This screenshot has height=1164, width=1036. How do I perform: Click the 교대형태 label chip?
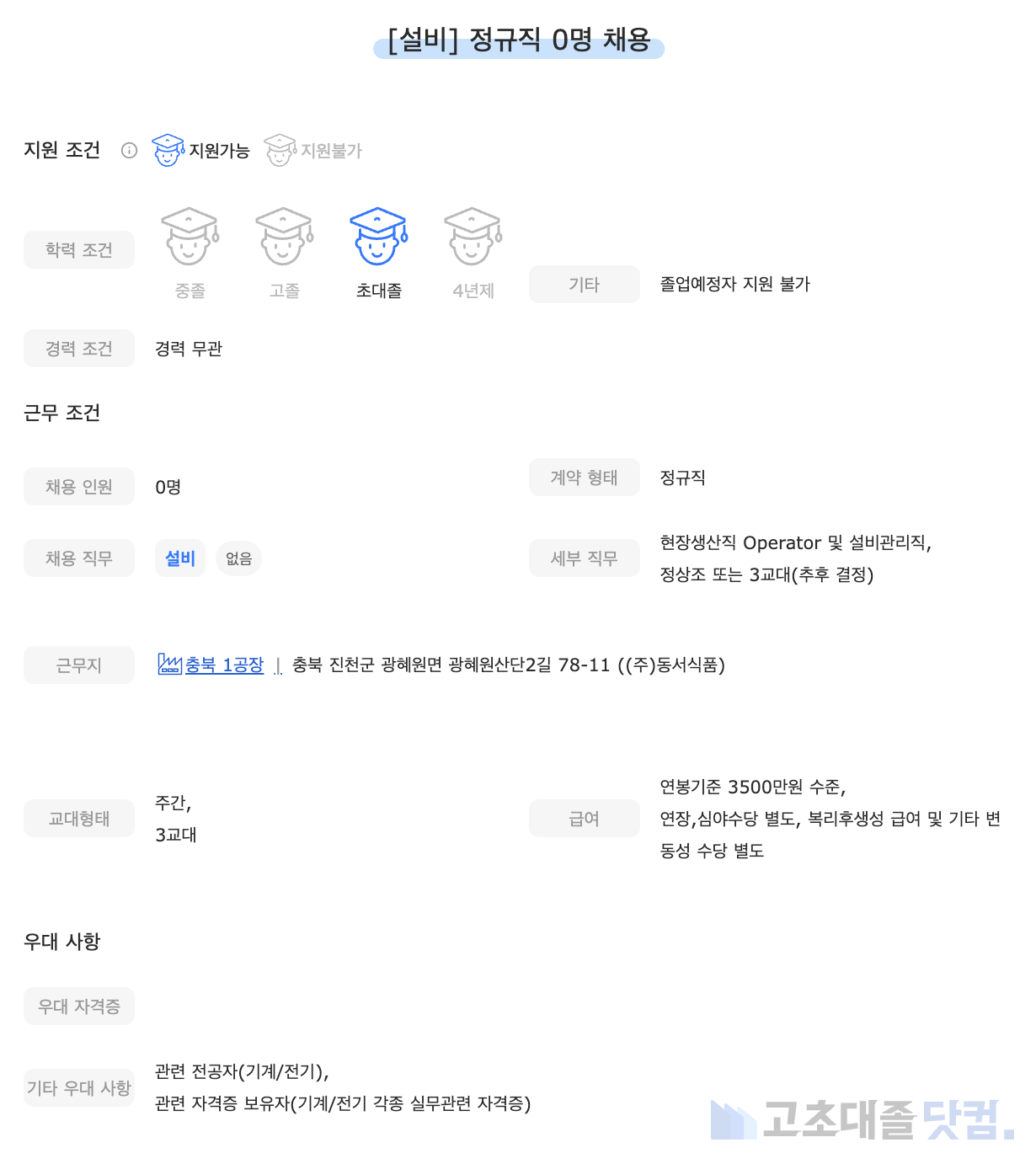pyautogui.click(x=78, y=818)
